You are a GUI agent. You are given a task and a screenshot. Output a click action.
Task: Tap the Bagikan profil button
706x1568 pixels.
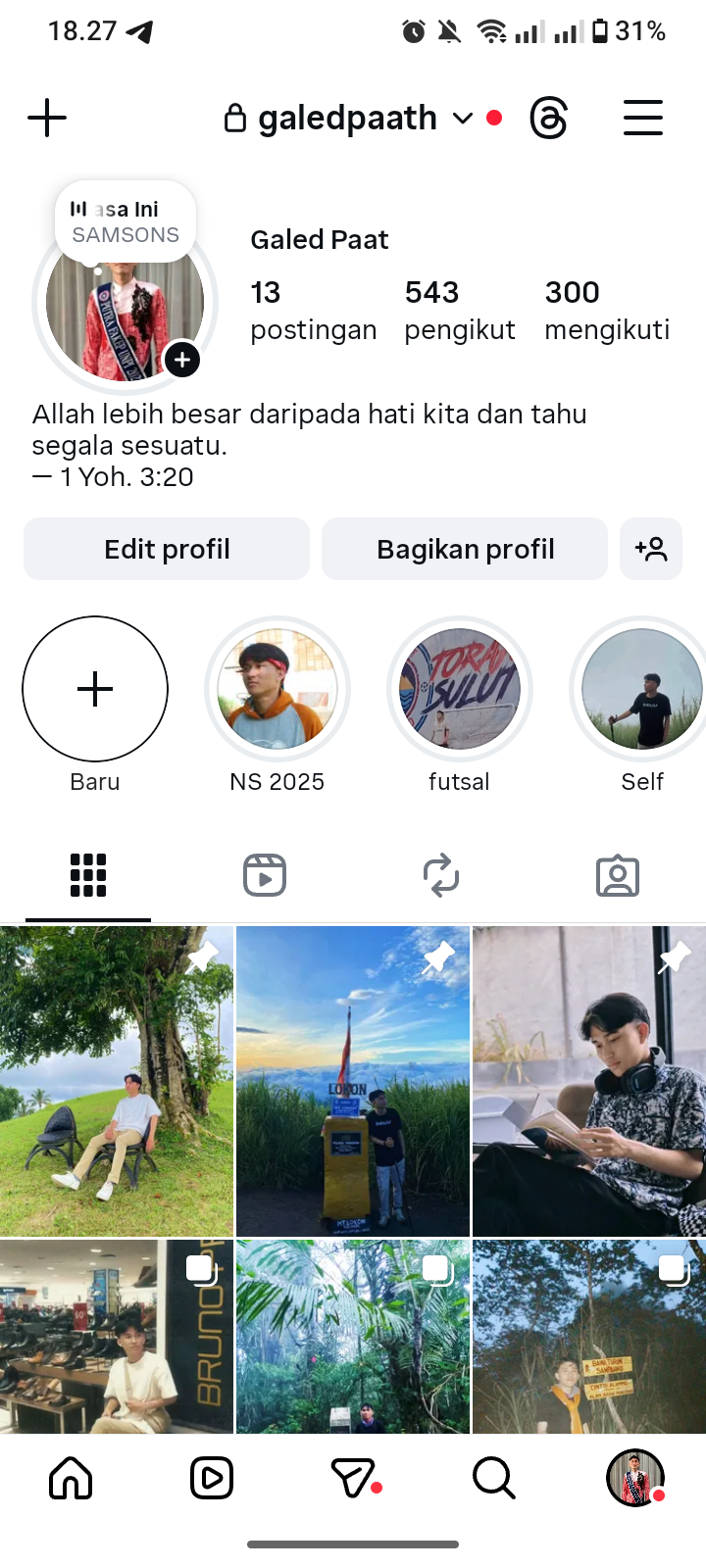click(465, 549)
